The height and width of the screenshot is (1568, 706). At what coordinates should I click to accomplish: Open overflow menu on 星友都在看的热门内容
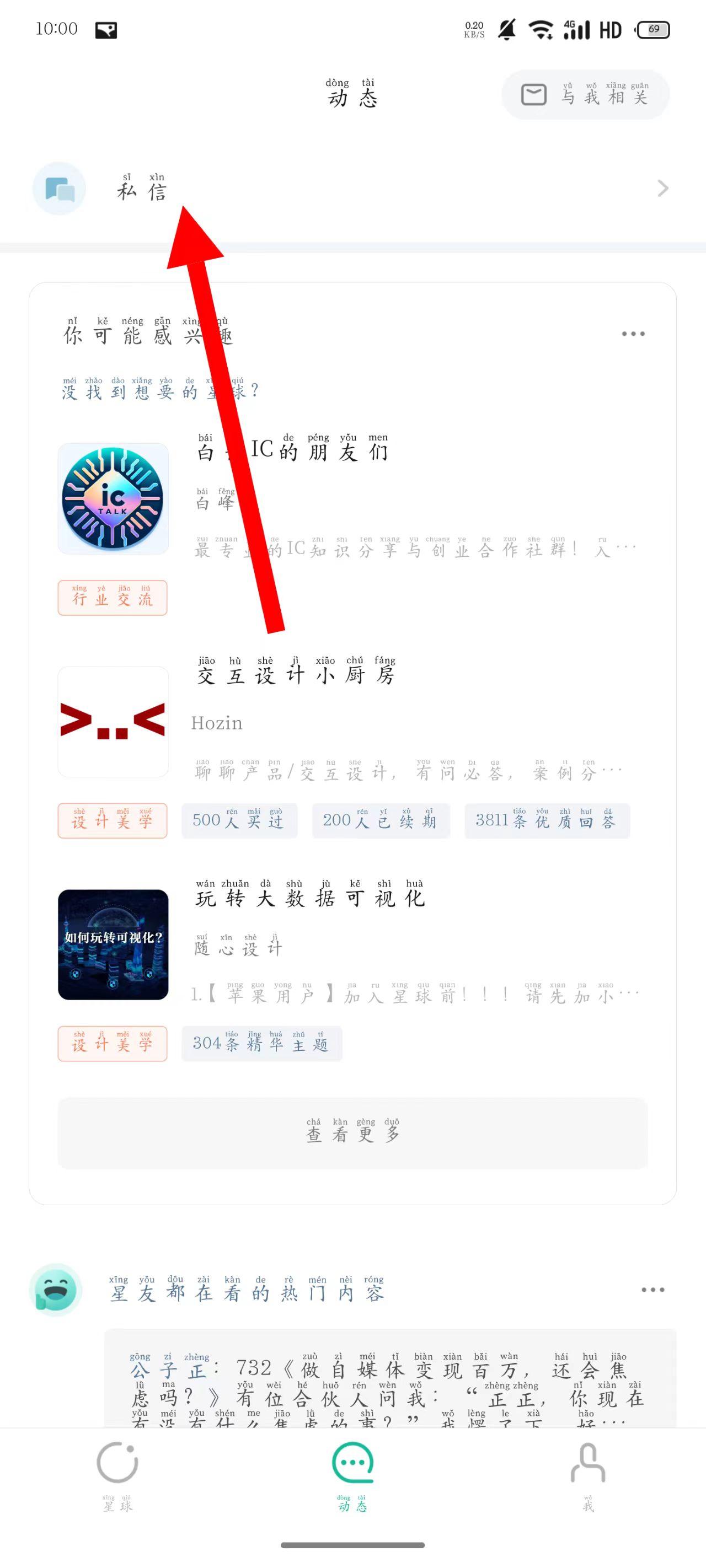(652, 1289)
